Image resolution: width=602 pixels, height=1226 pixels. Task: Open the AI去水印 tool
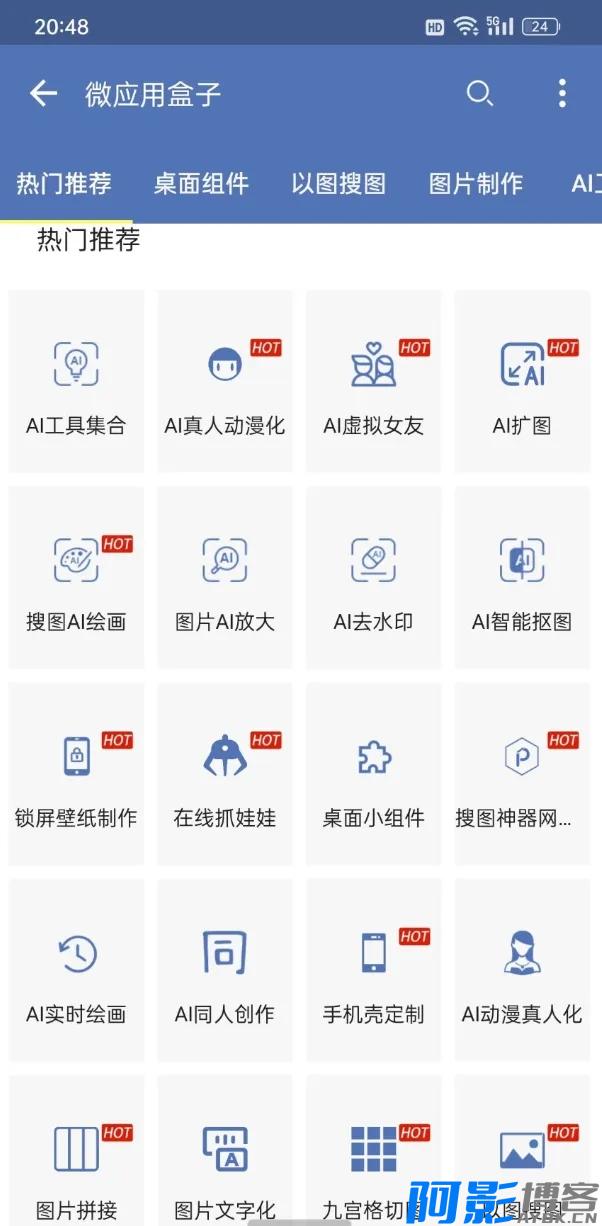(373, 578)
